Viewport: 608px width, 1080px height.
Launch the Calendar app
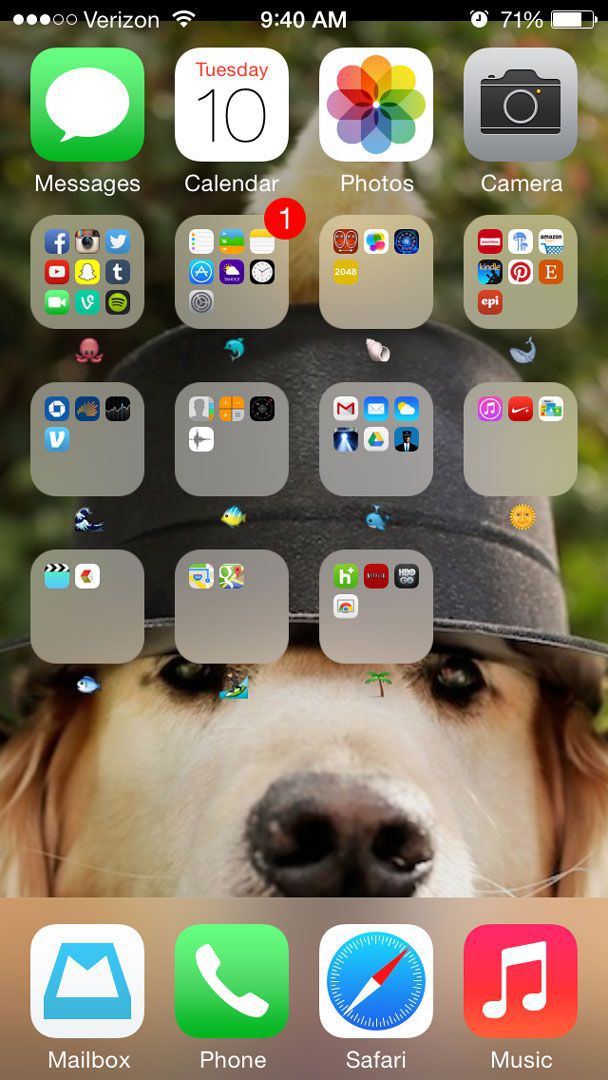click(231, 104)
